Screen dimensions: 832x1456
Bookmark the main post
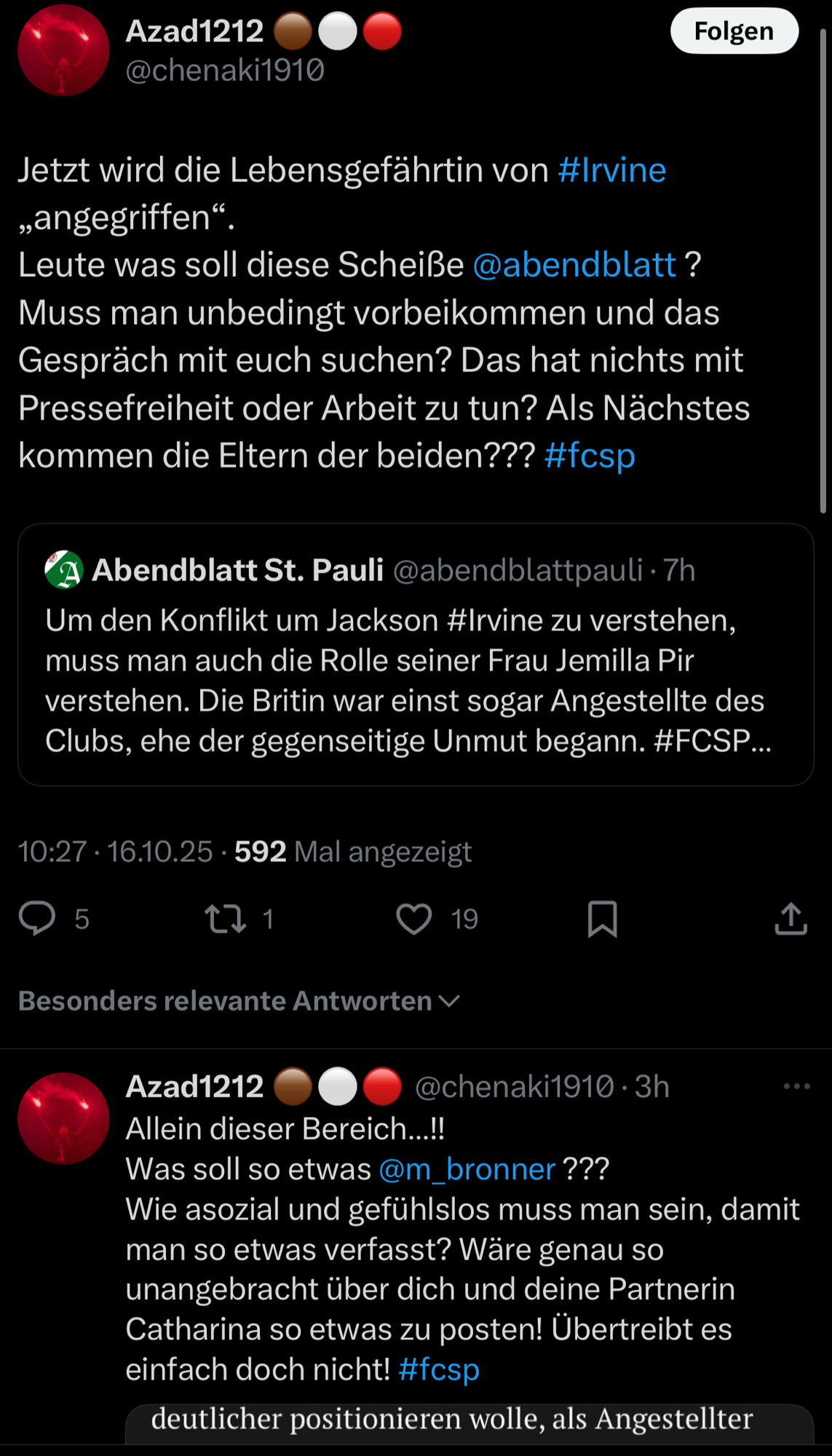(x=602, y=918)
